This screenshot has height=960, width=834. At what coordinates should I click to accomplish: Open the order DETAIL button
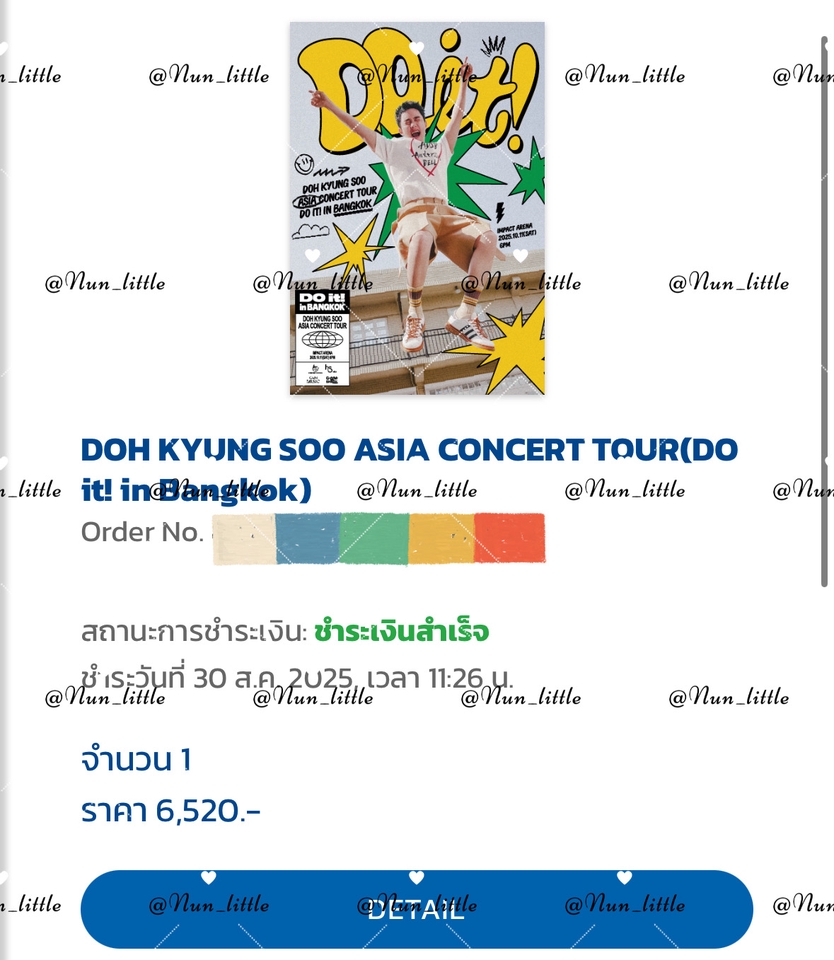416,909
